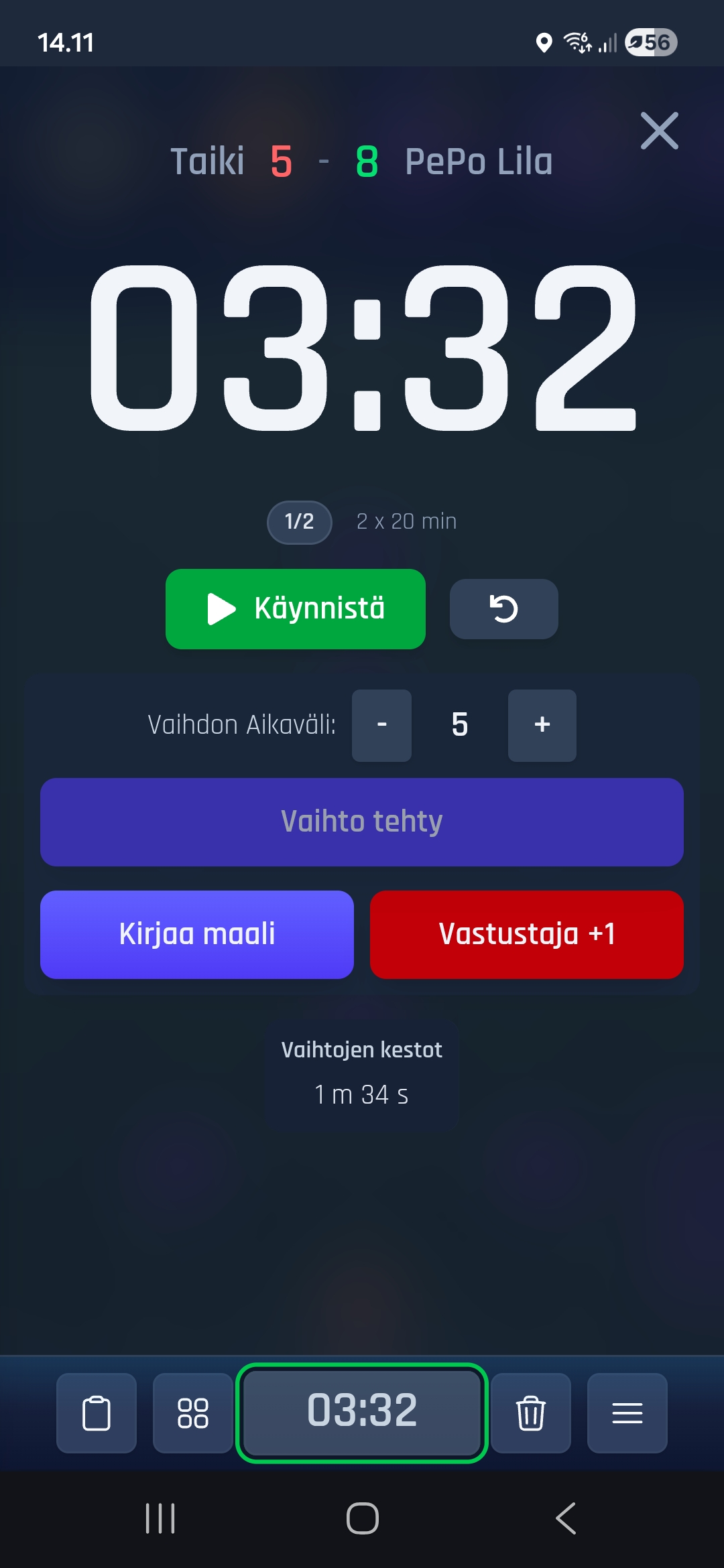Tap the 1/2 period chip
Image resolution: width=724 pixels, height=1568 pixels.
(299, 521)
